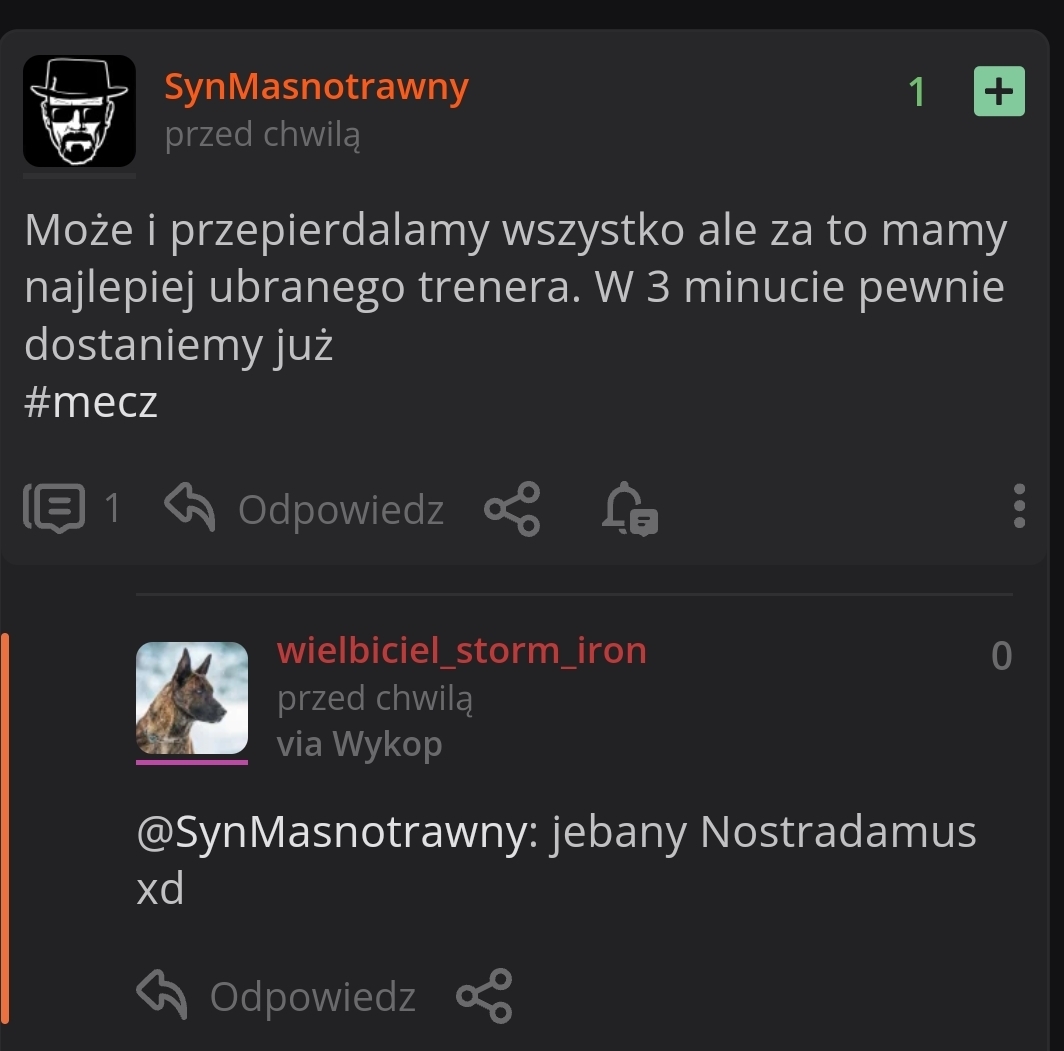Open wielbiciel_storm_iron's avatar

[x=192, y=698]
